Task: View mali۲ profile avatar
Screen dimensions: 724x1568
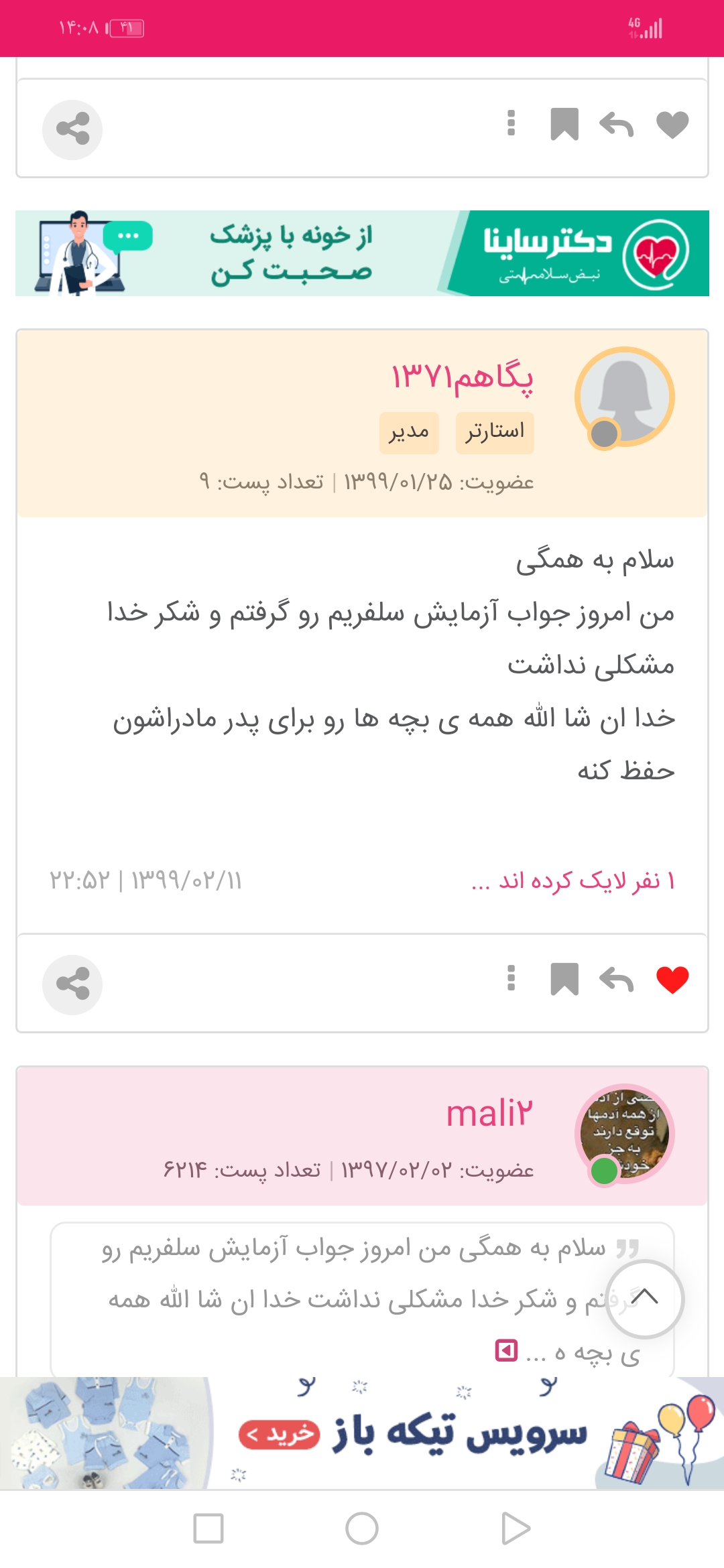Action: [625, 1134]
